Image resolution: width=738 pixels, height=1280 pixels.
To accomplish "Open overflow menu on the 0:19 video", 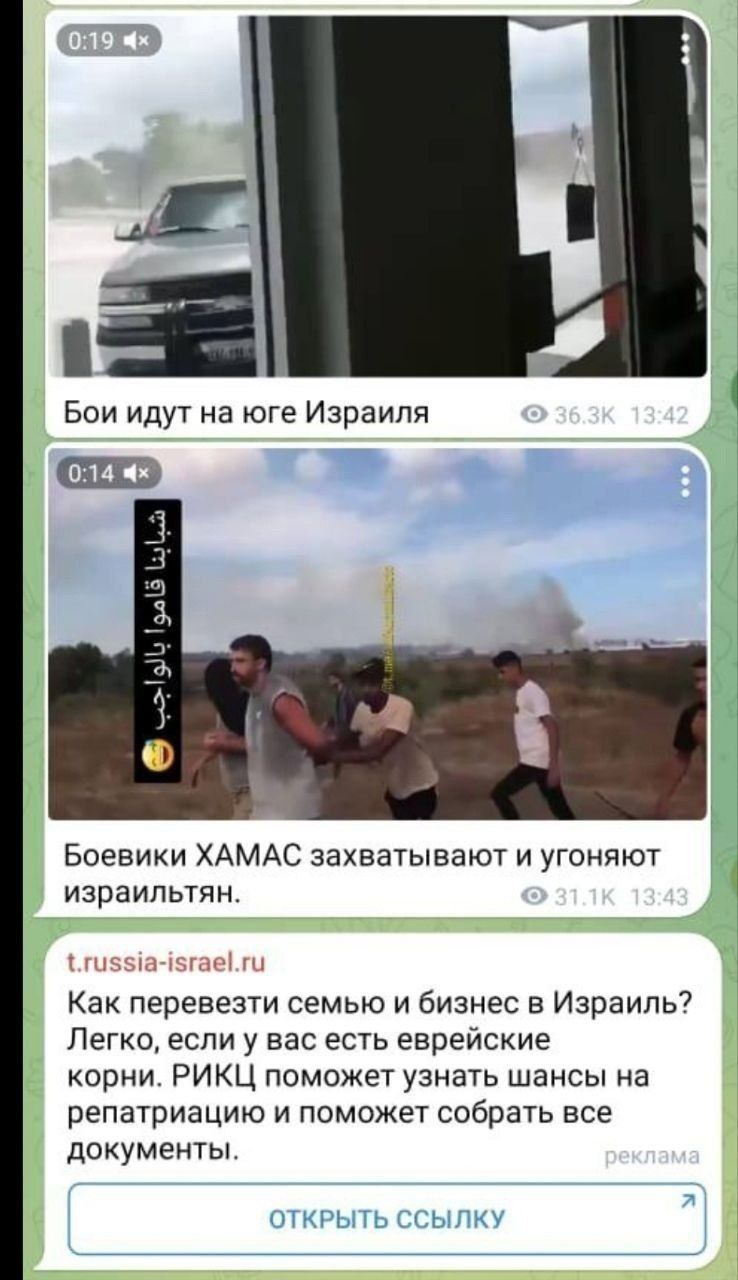I will [685, 48].
